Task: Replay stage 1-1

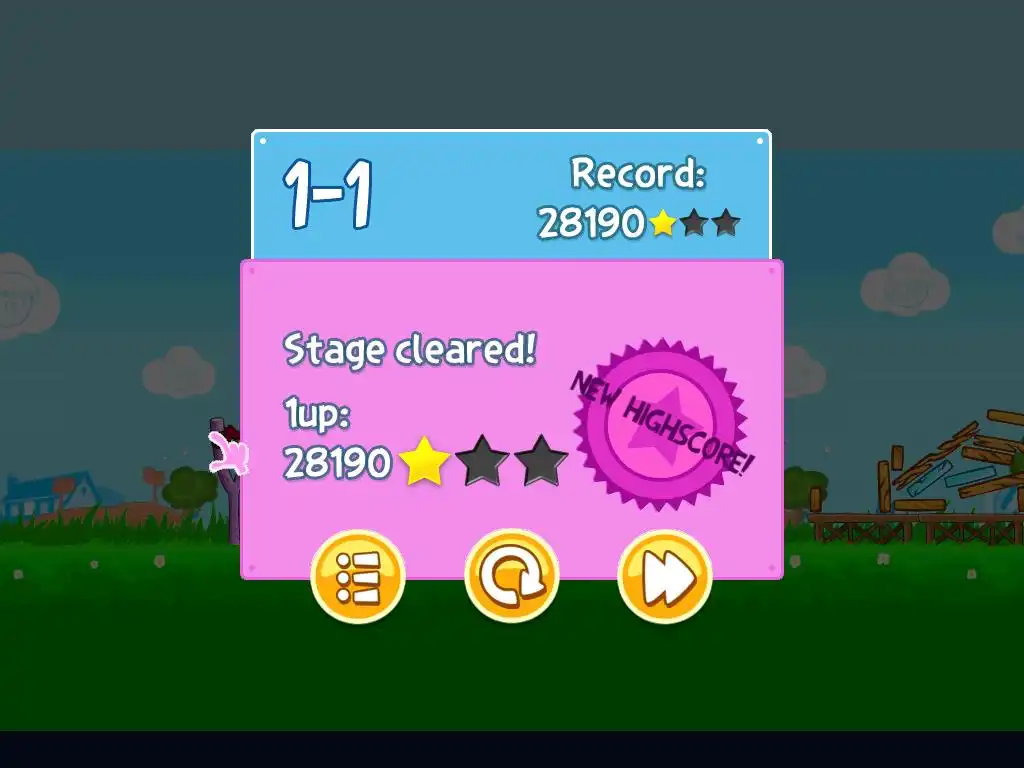Action: click(511, 576)
